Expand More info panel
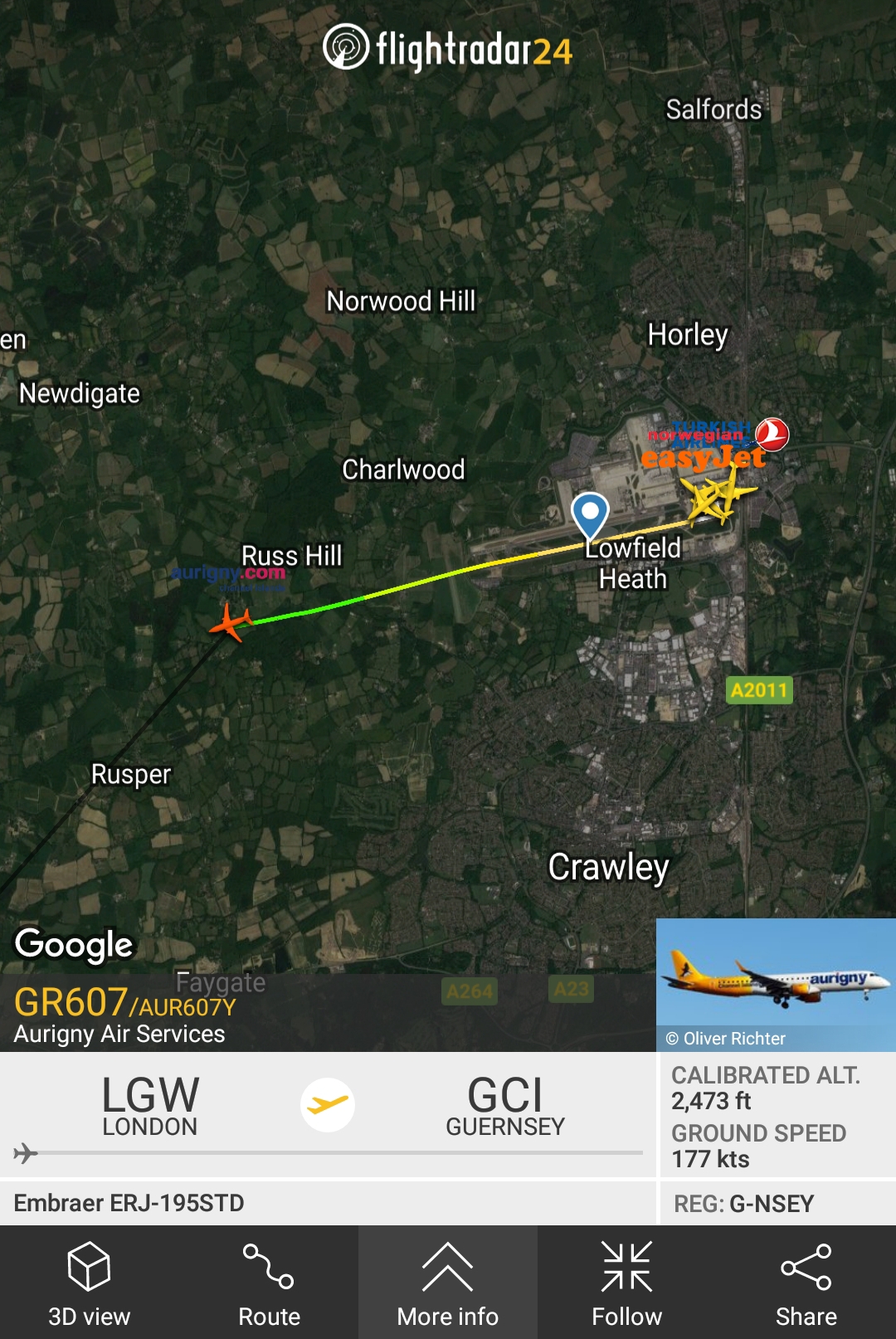Image resolution: width=896 pixels, height=1339 pixels. tap(448, 1282)
